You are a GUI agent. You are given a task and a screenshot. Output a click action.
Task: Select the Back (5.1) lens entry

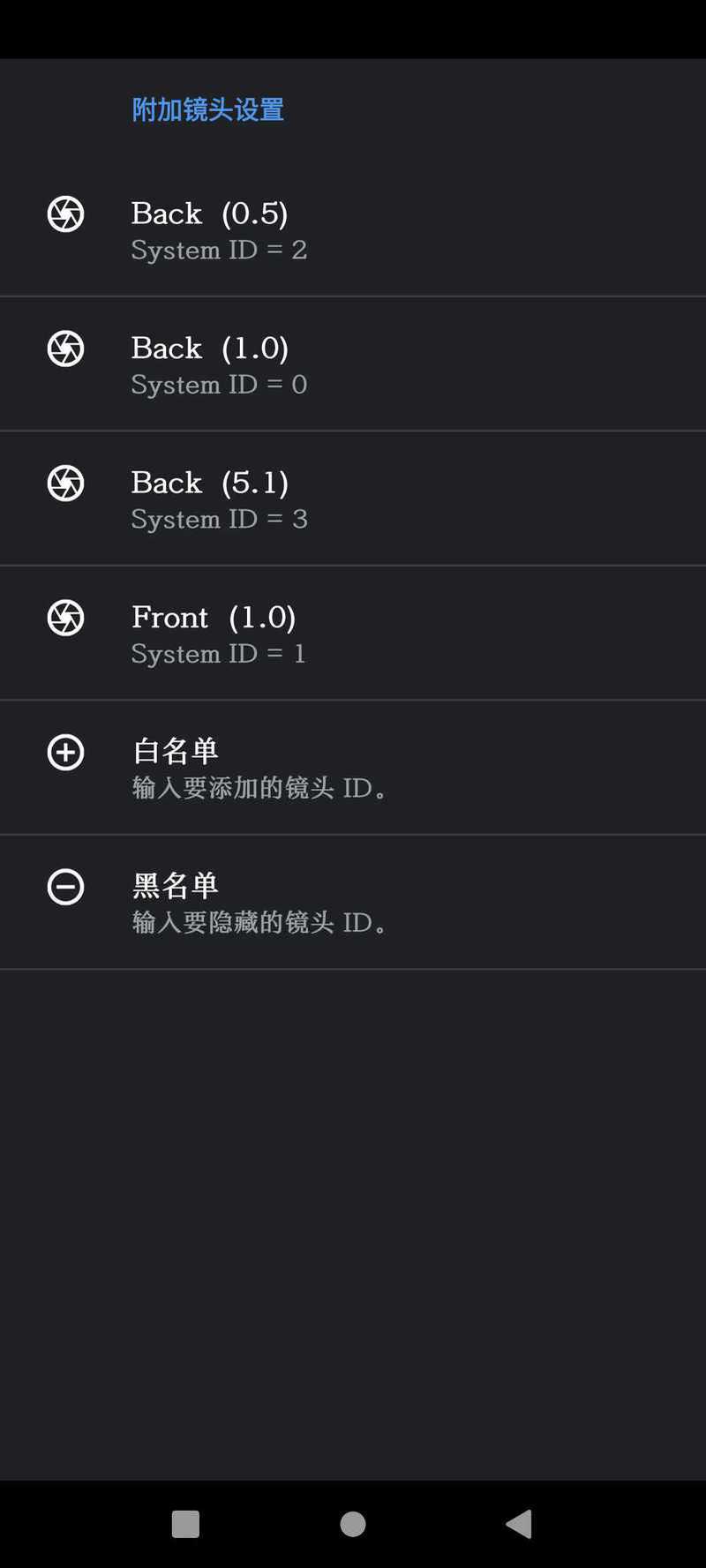[x=353, y=499]
